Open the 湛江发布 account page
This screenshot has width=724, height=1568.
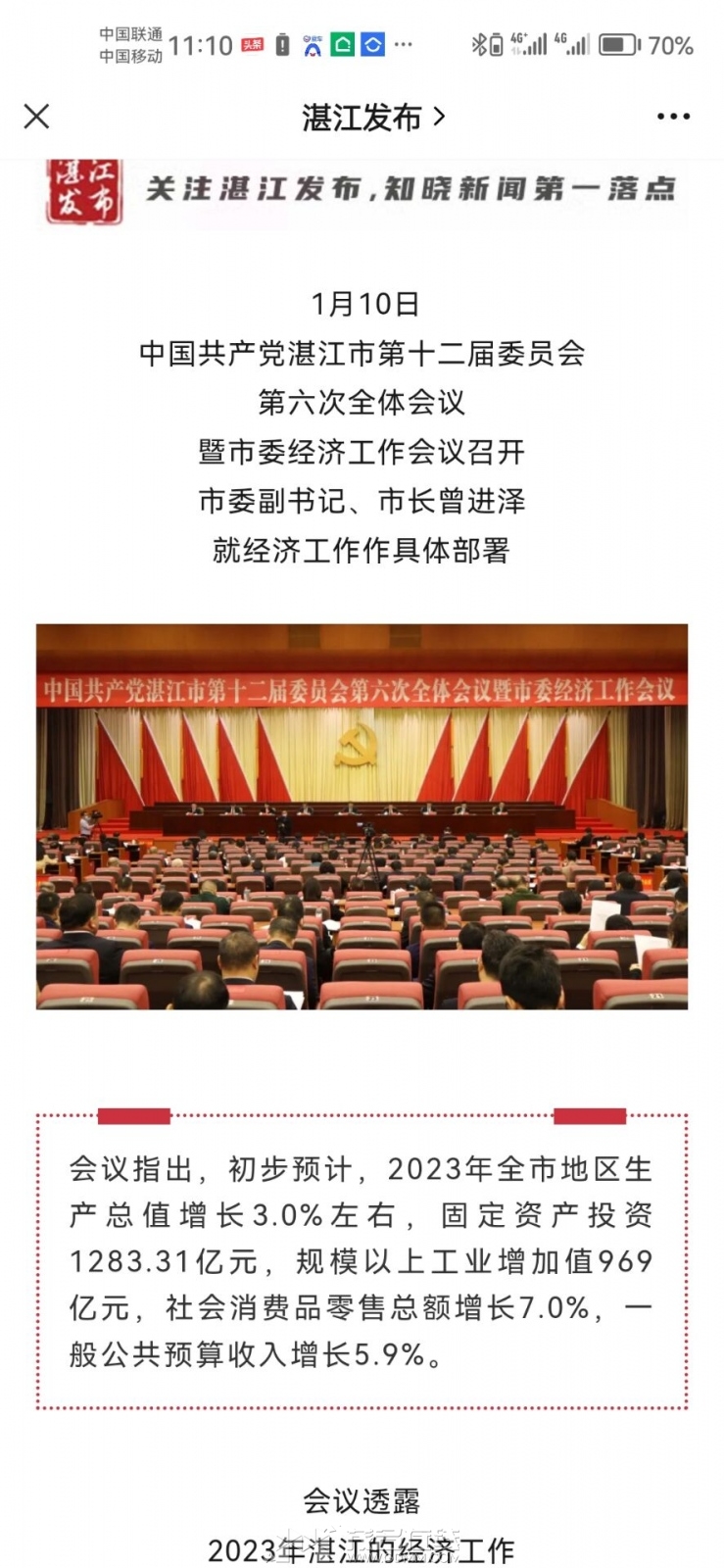click(373, 118)
